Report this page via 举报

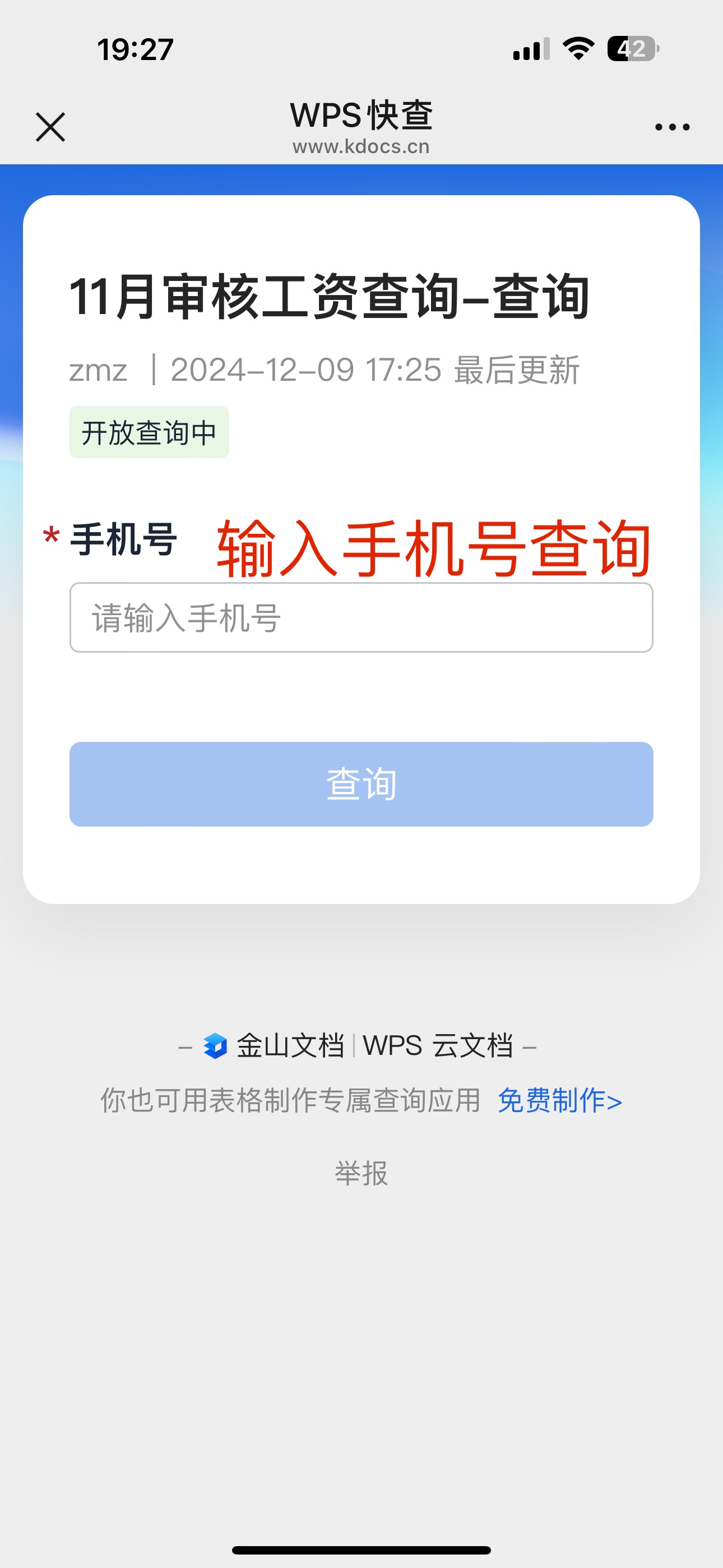(x=361, y=1173)
